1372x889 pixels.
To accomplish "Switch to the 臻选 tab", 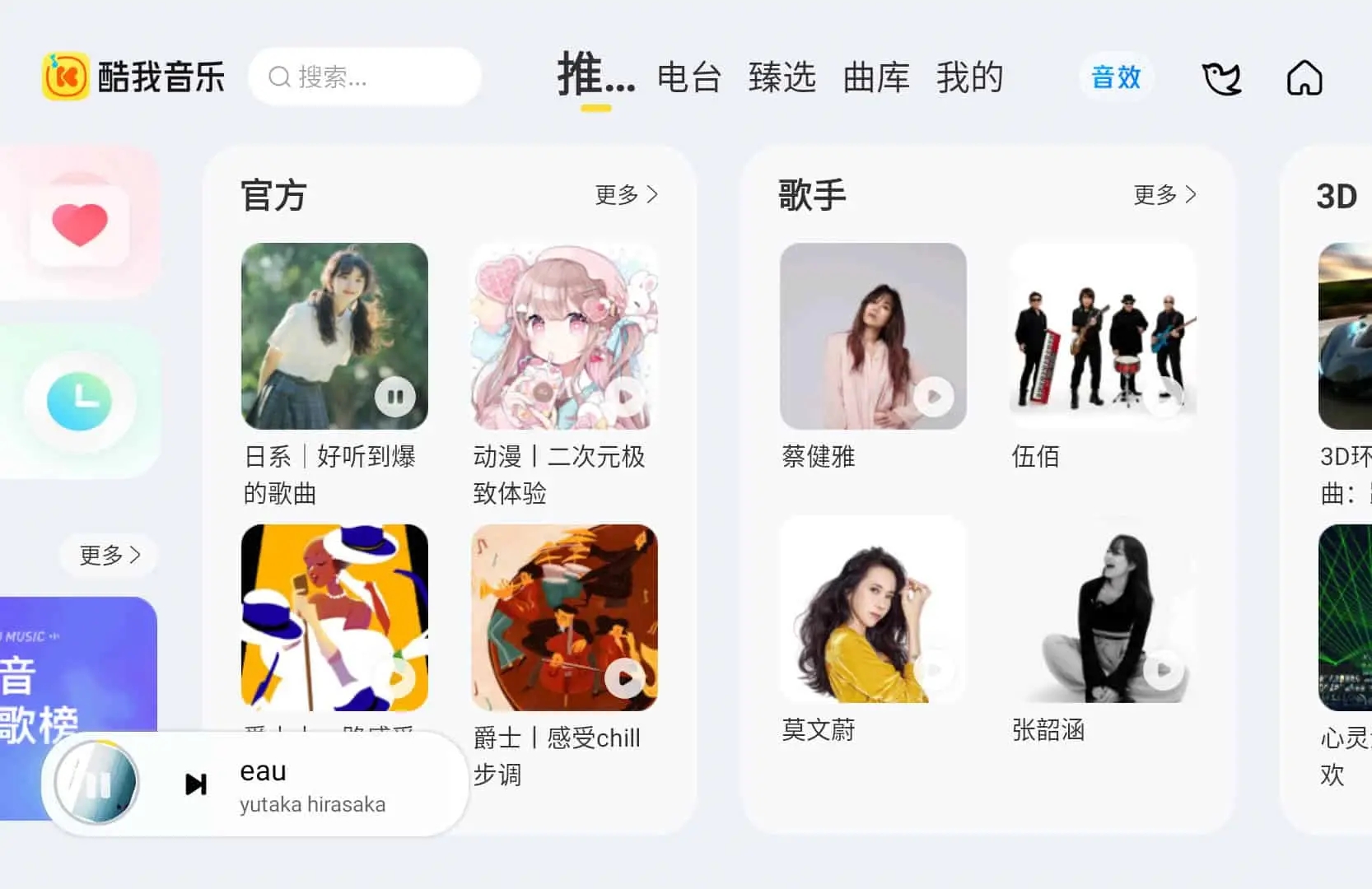I will pyautogui.click(x=782, y=77).
